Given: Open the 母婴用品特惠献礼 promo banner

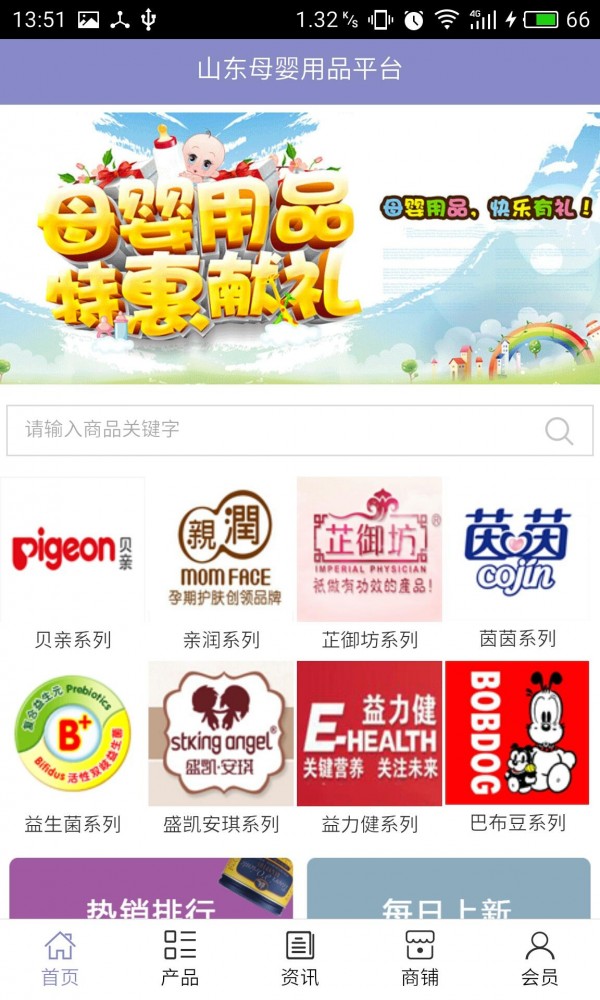Looking at the screenshot, I should [300, 247].
